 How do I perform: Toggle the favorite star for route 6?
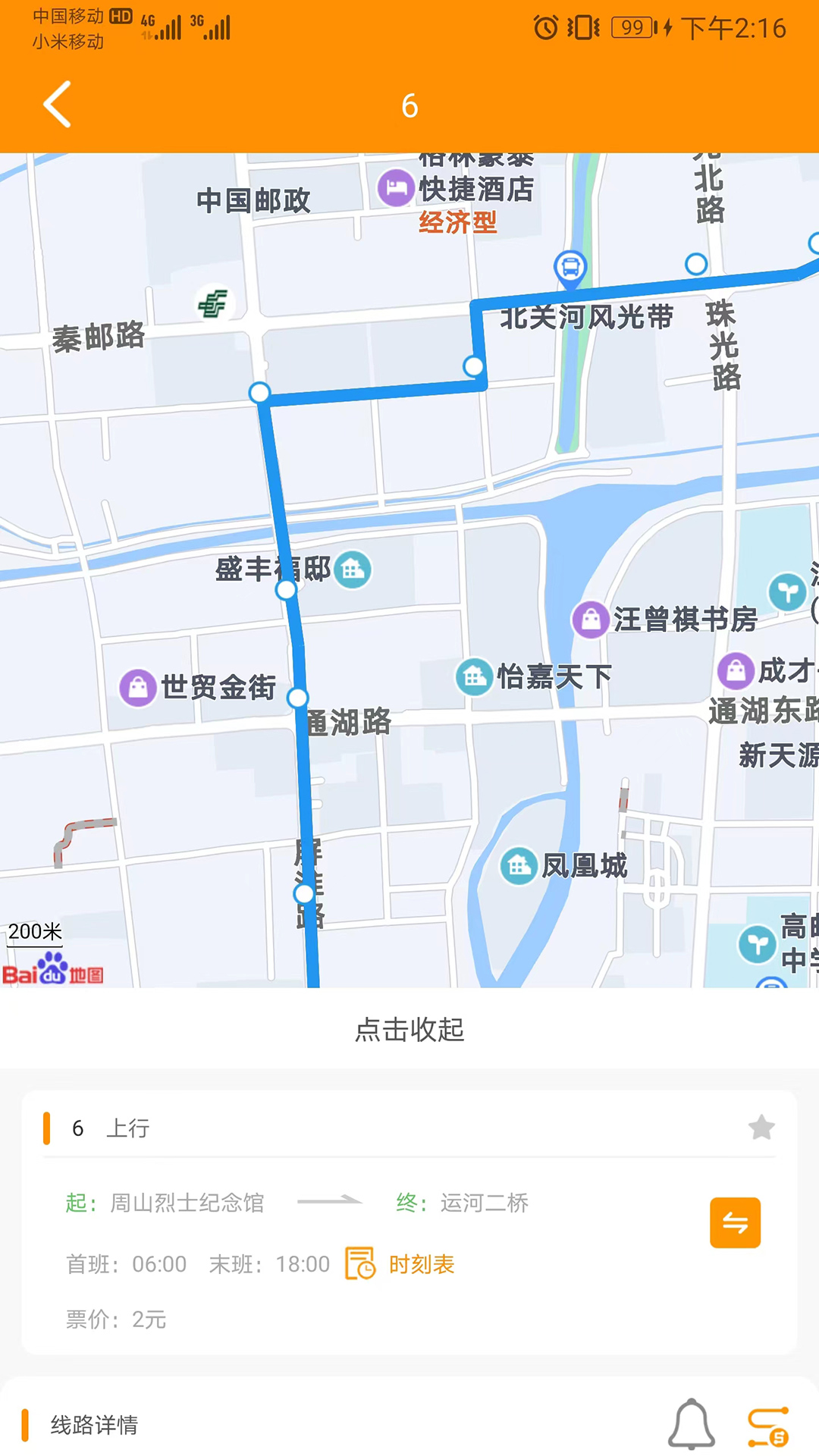pyautogui.click(x=761, y=1128)
